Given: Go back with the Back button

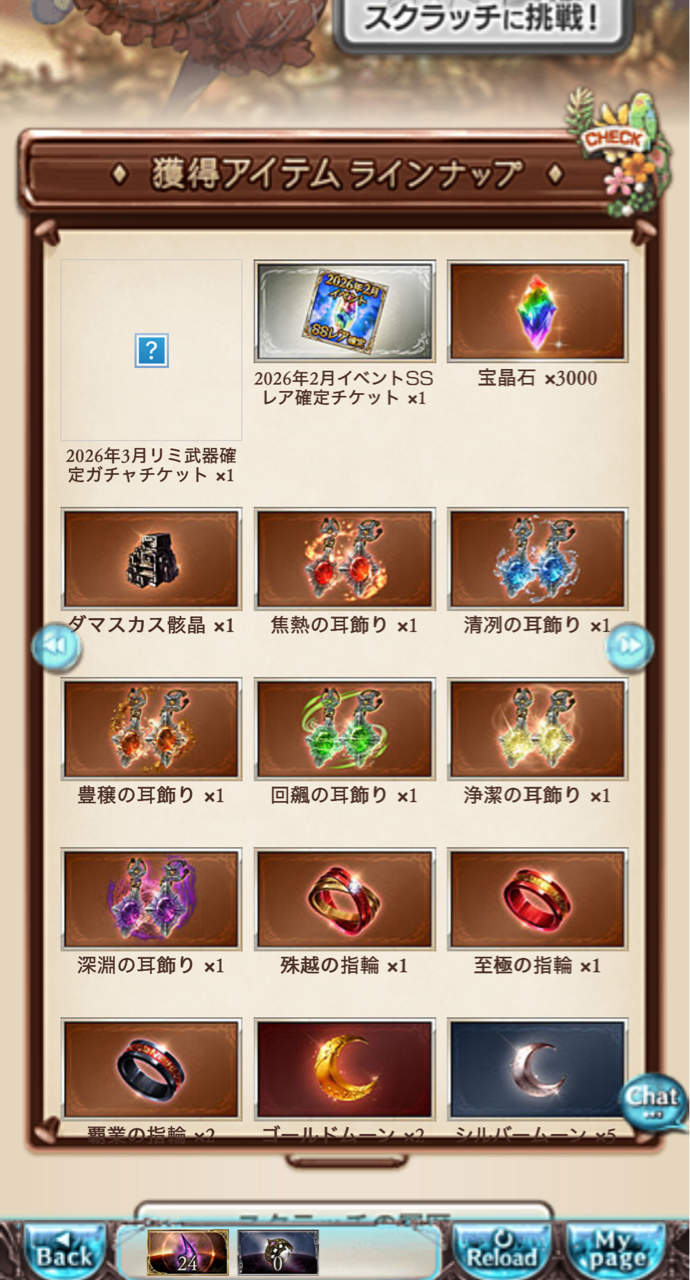Looking at the screenshot, I should tap(64, 1251).
